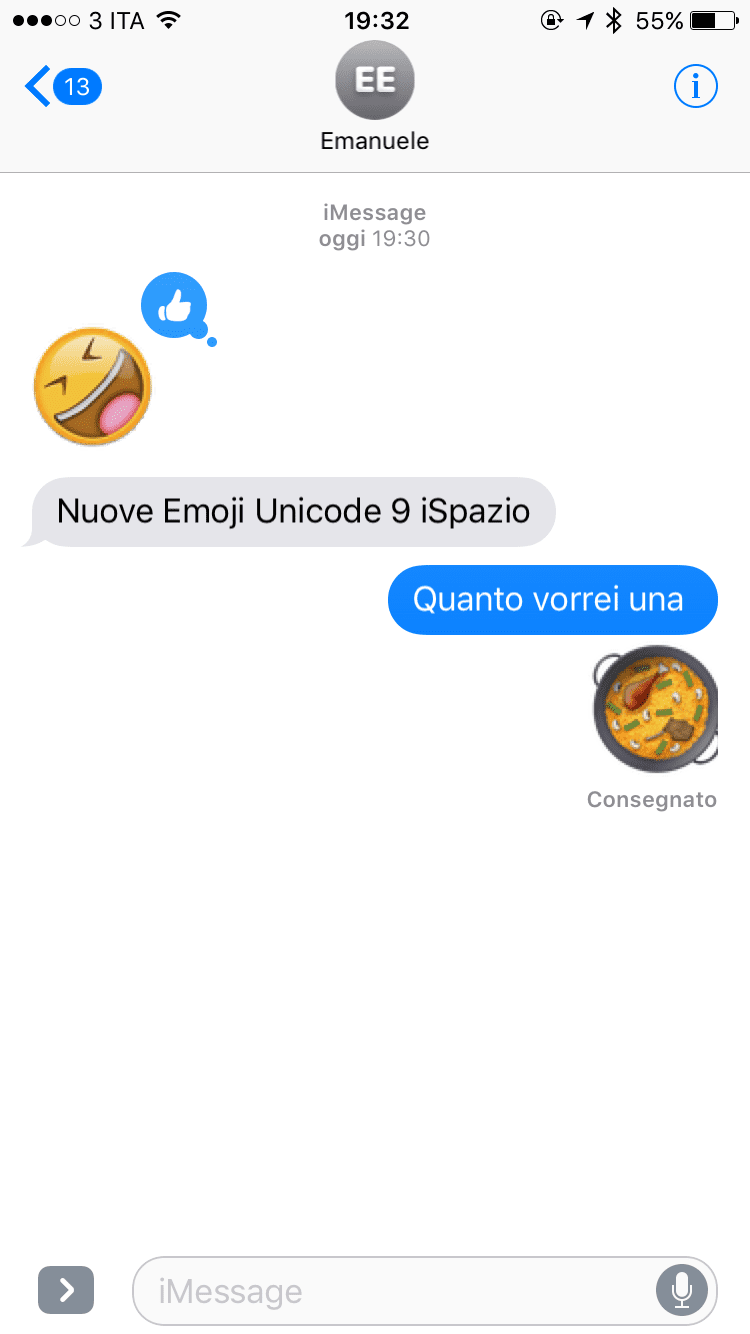This screenshot has width=750, height=1334.
Task: Go back to the messages list
Action: click(x=60, y=87)
